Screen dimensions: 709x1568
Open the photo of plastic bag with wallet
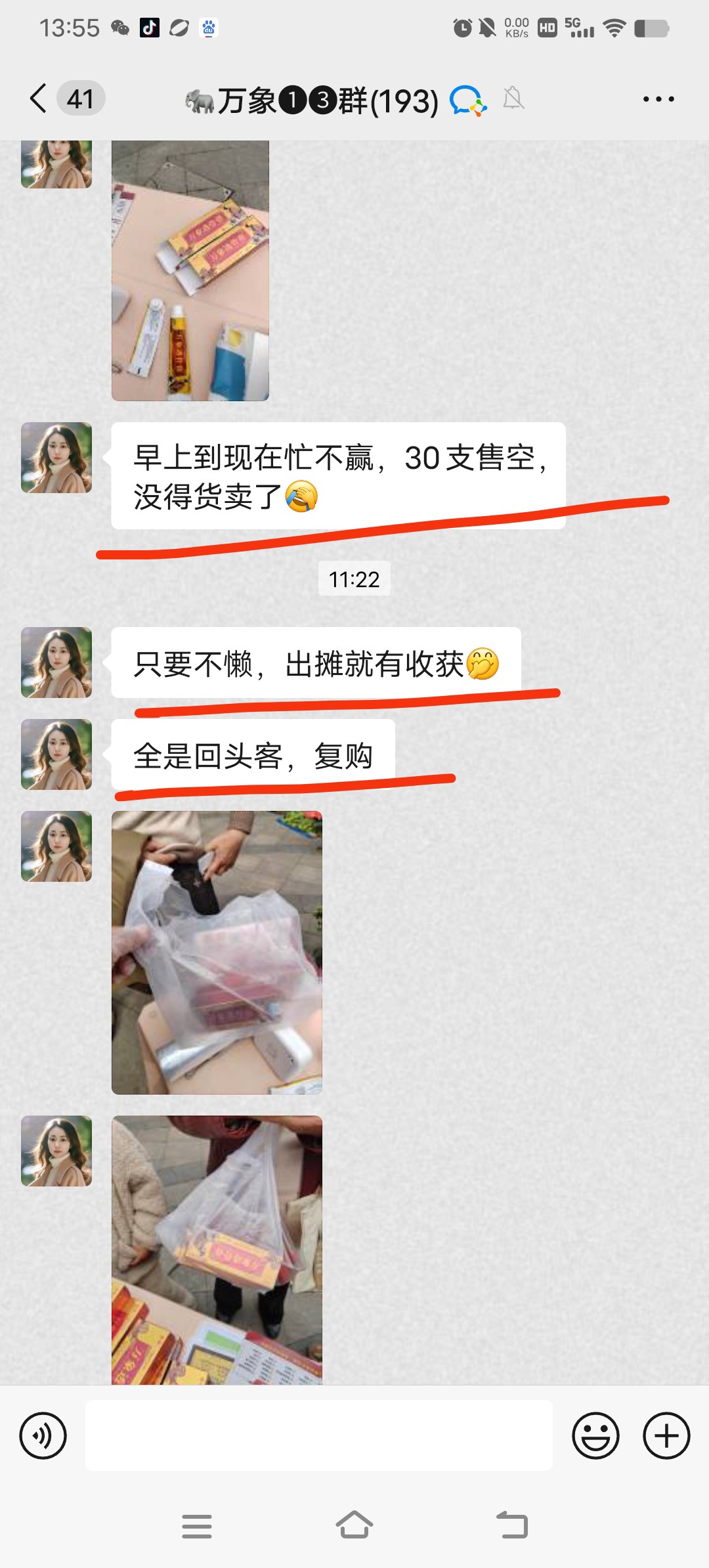217,952
